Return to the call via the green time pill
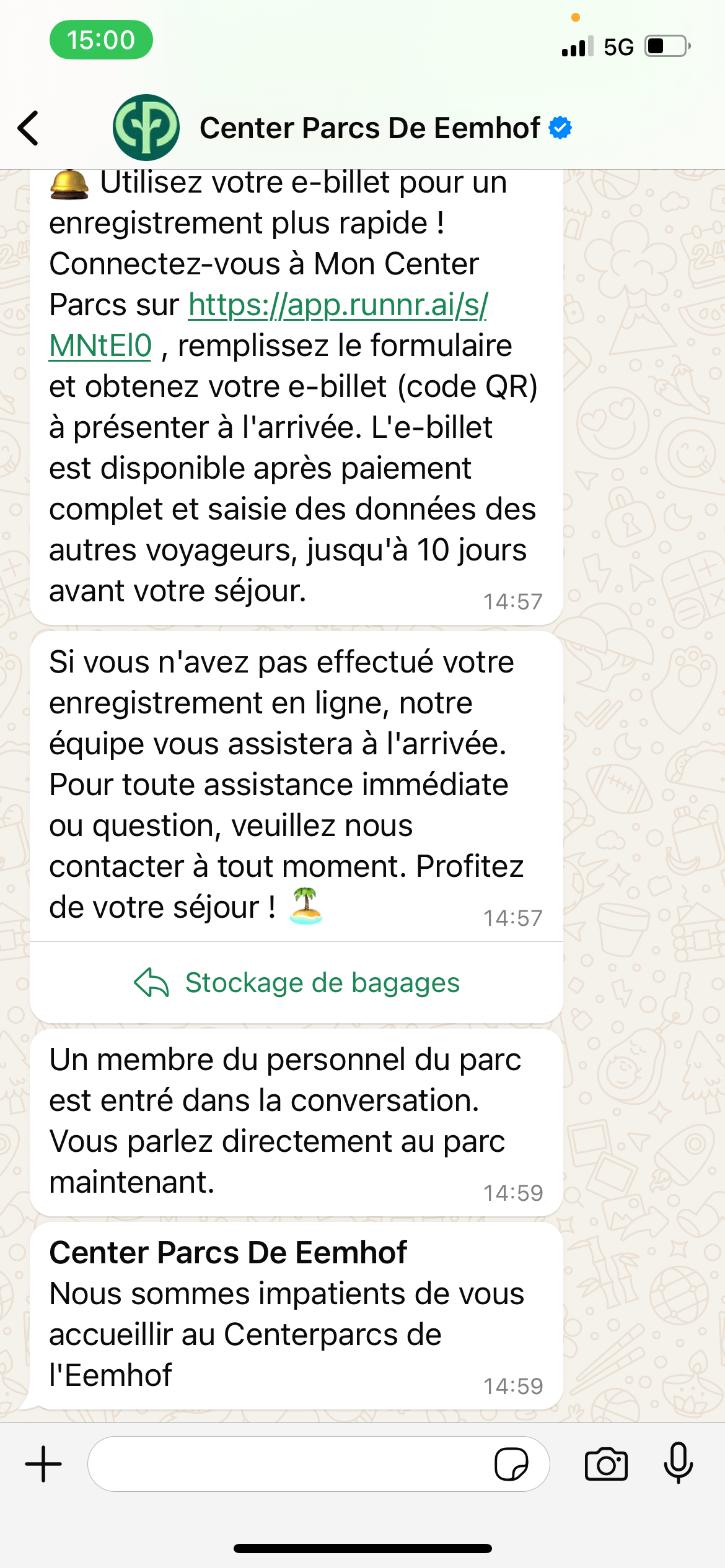Screen dimensions: 725x1568 click(101, 40)
